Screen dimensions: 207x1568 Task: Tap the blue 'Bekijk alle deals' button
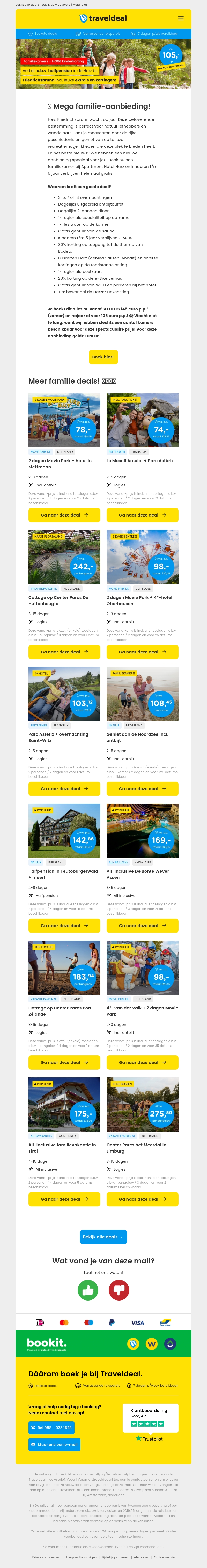click(103, 1237)
